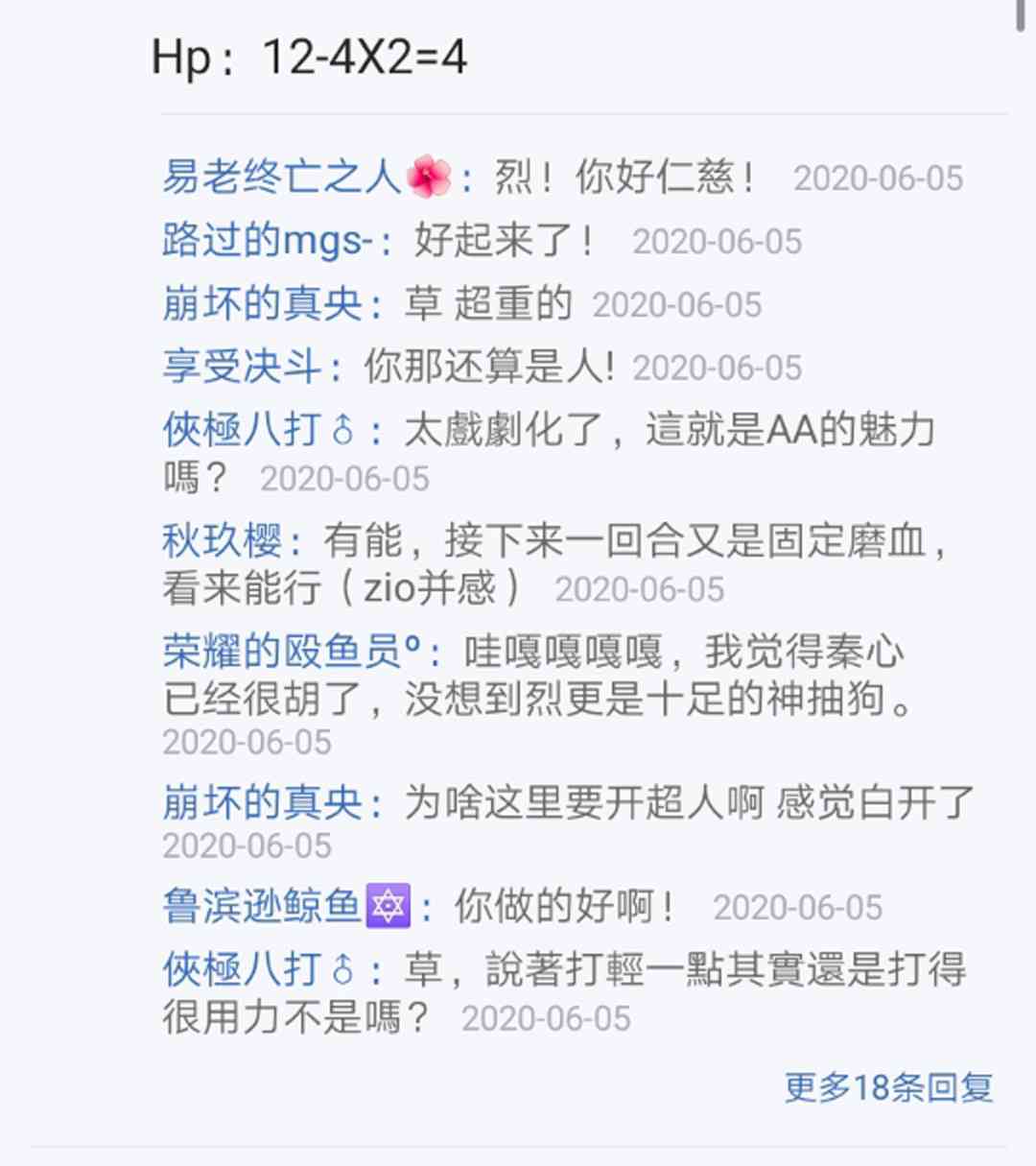Open 秋玖樱's user page
Image resolution: width=1036 pixels, height=1166 pixels.
(222, 541)
